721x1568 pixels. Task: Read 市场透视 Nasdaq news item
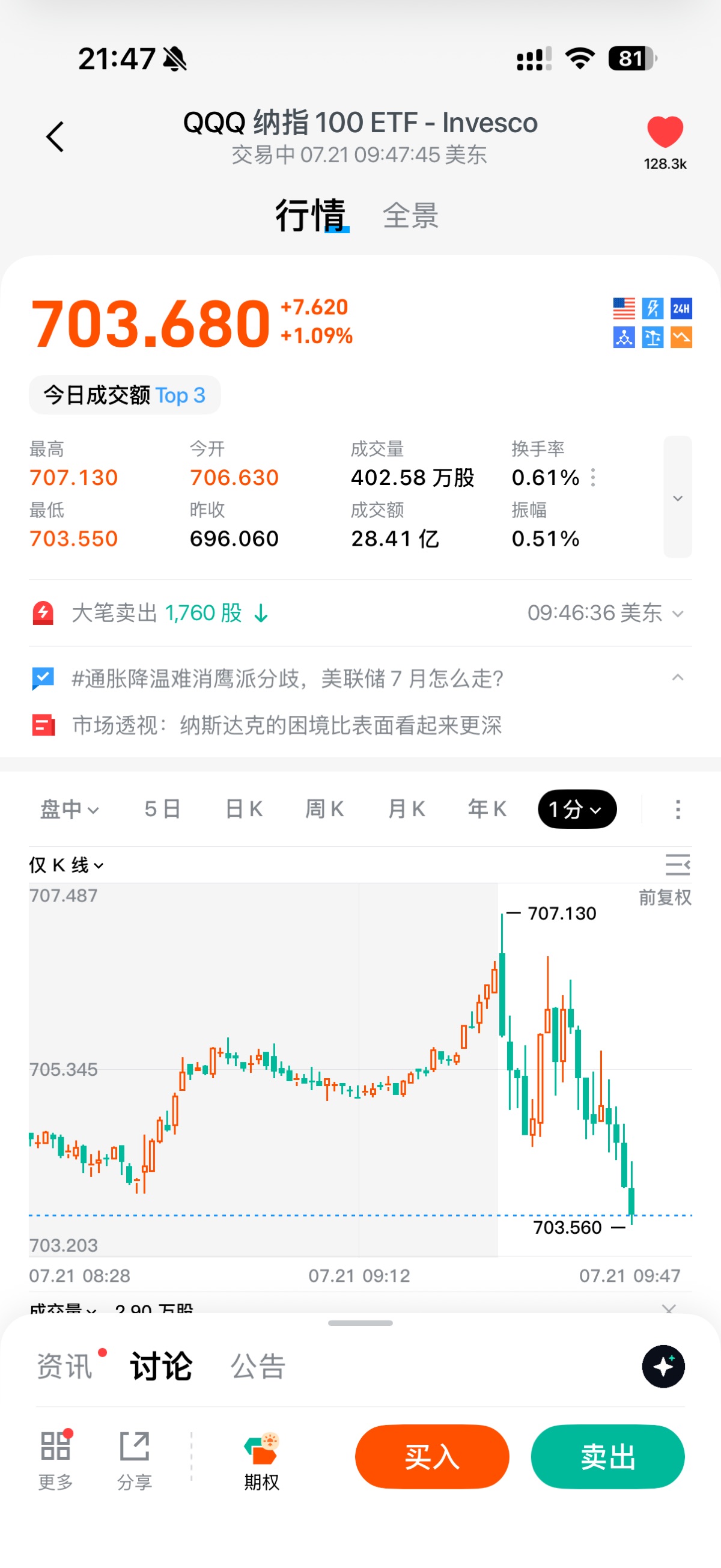click(287, 725)
